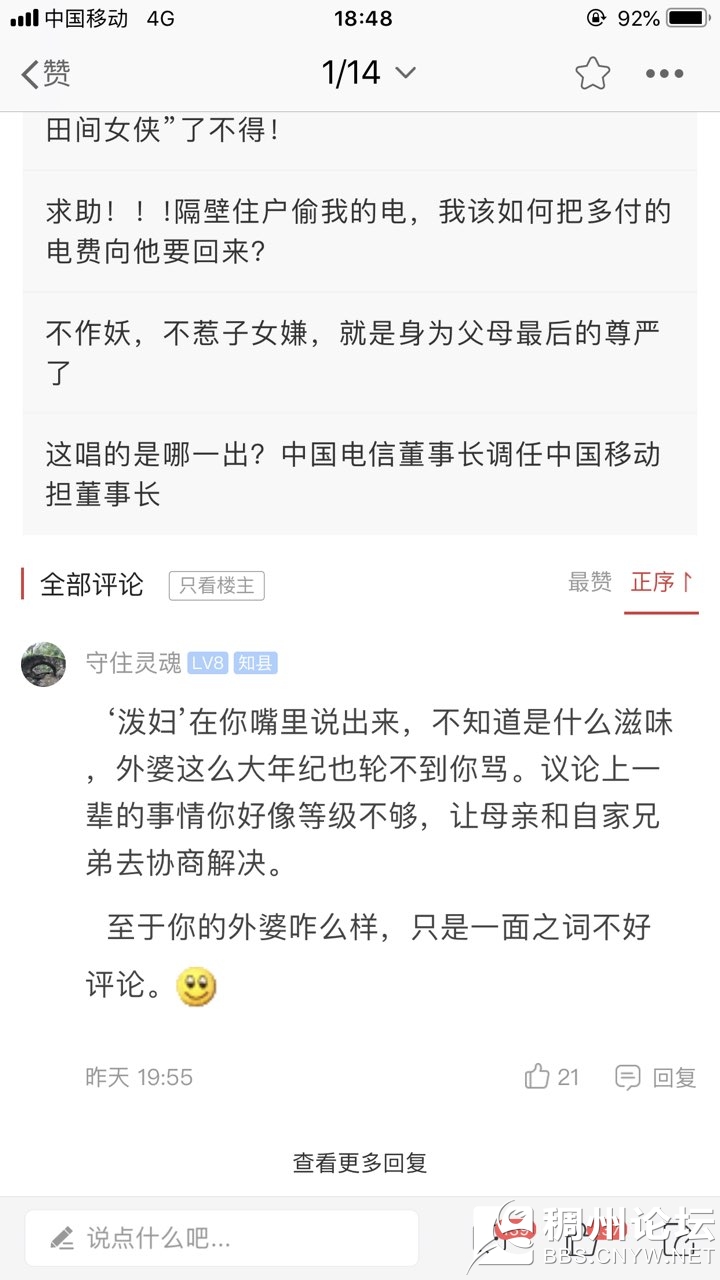Go back to the 赞 page
720x1280 pixels.
tap(46, 73)
